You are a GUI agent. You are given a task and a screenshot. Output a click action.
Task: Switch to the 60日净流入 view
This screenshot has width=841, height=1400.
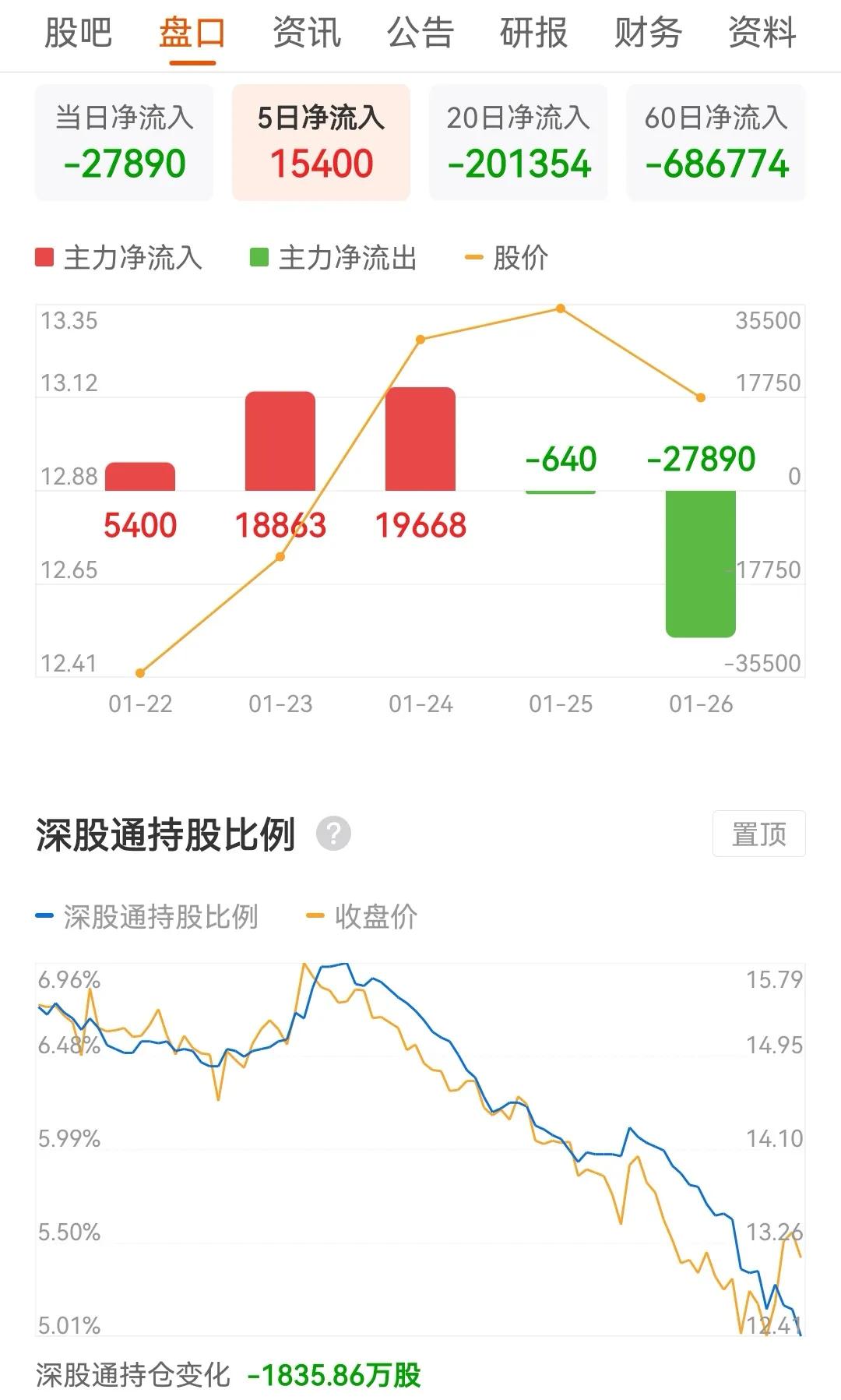(716, 142)
